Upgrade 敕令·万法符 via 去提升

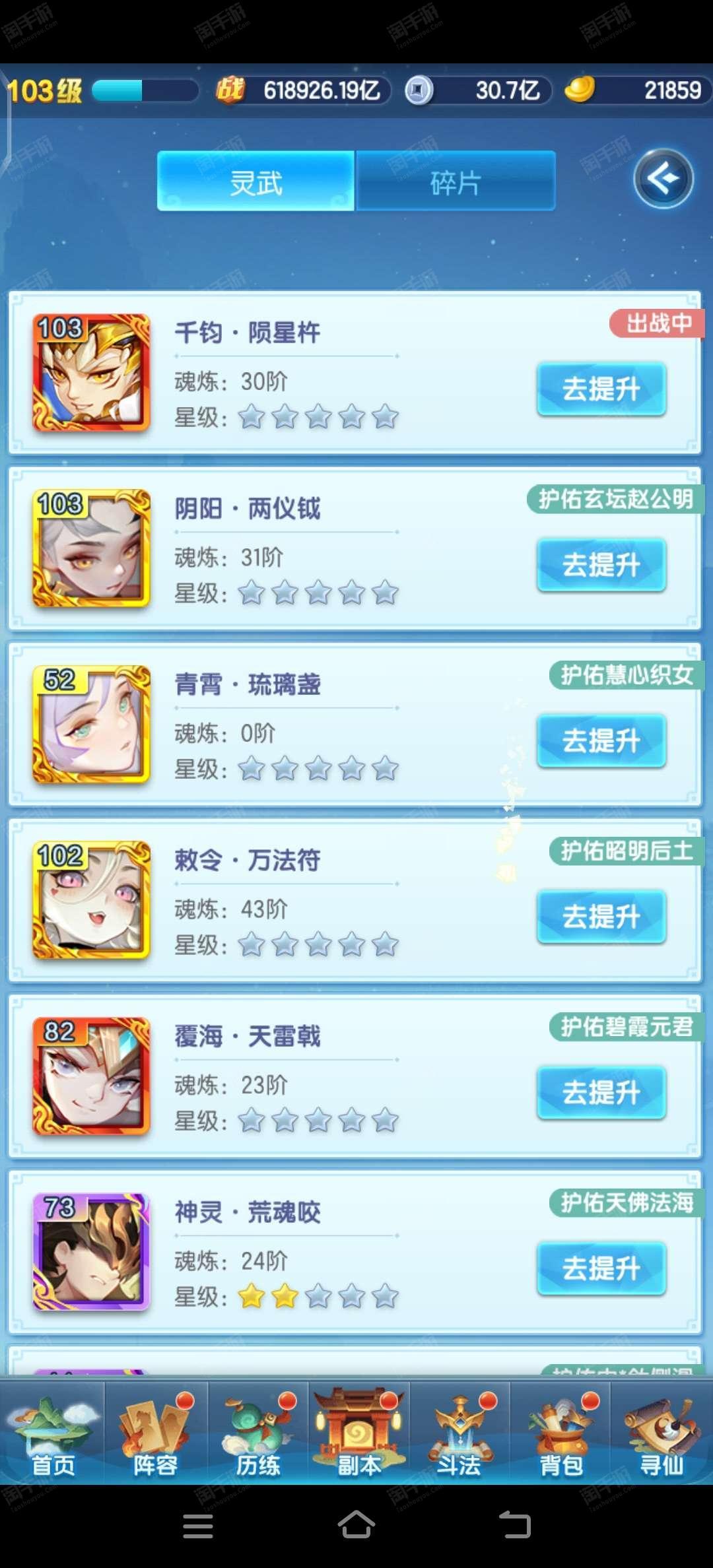coord(601,917)
